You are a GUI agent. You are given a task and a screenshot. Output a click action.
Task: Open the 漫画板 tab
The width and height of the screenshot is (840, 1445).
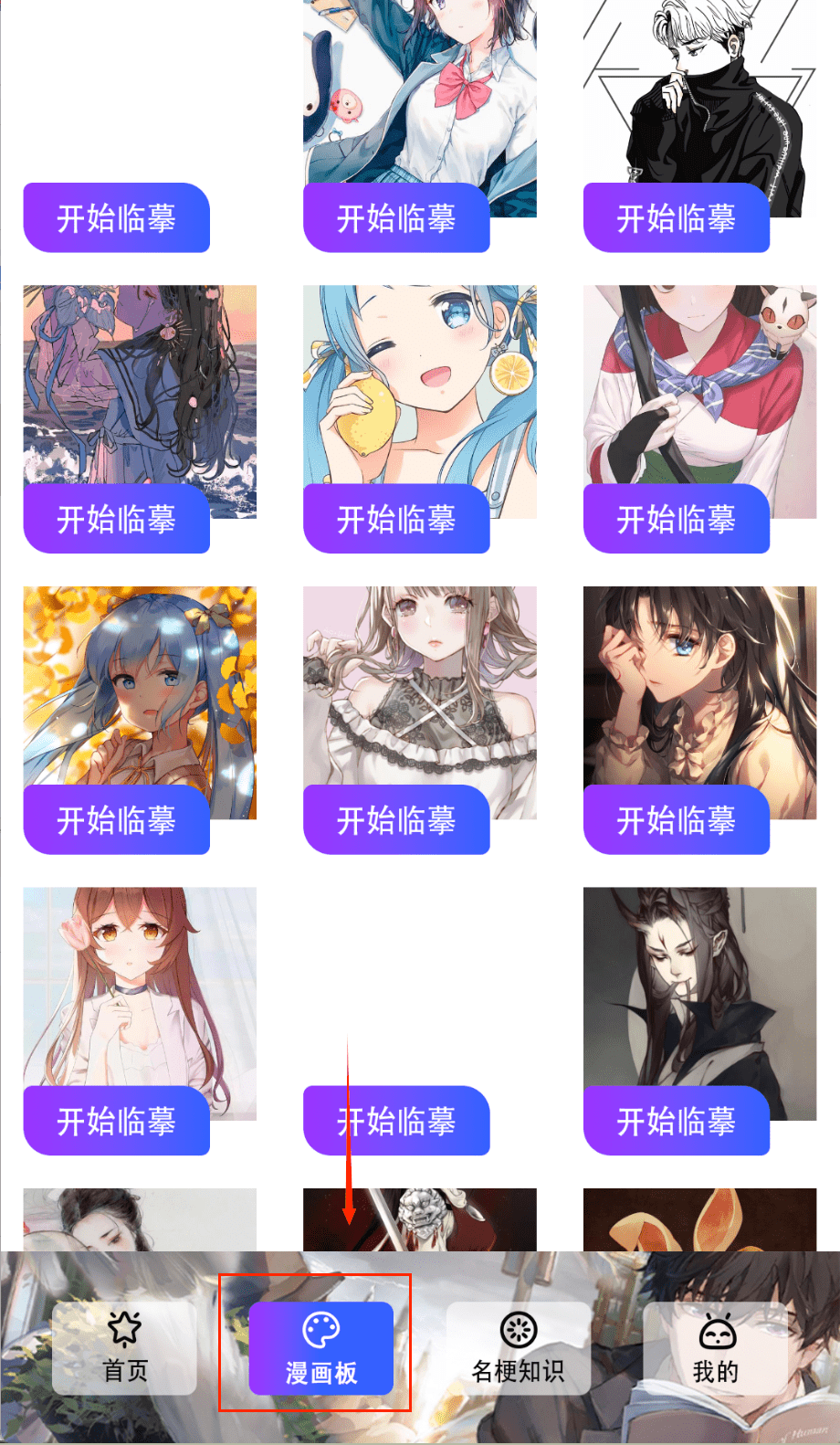[x=320, y=1348]
